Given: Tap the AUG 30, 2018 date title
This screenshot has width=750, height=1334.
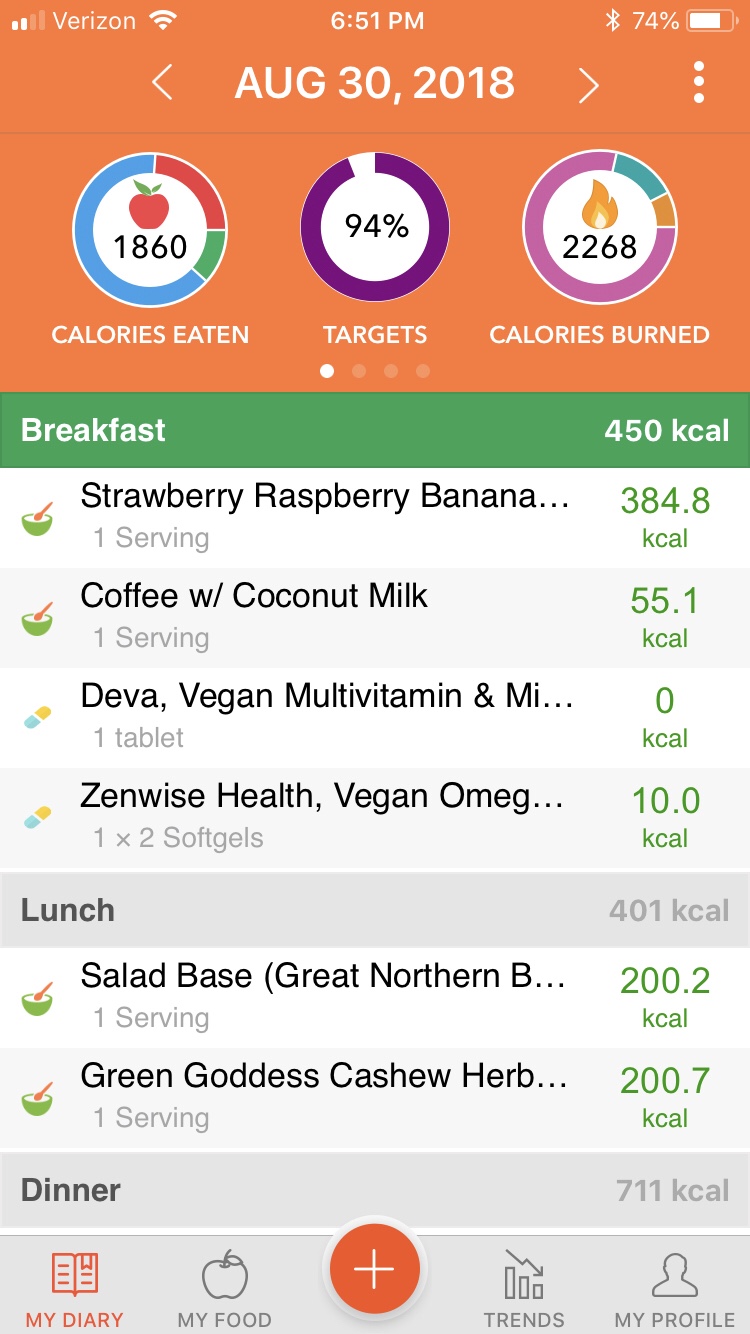Looking at the screenshot, I should (x=375, y=84).
